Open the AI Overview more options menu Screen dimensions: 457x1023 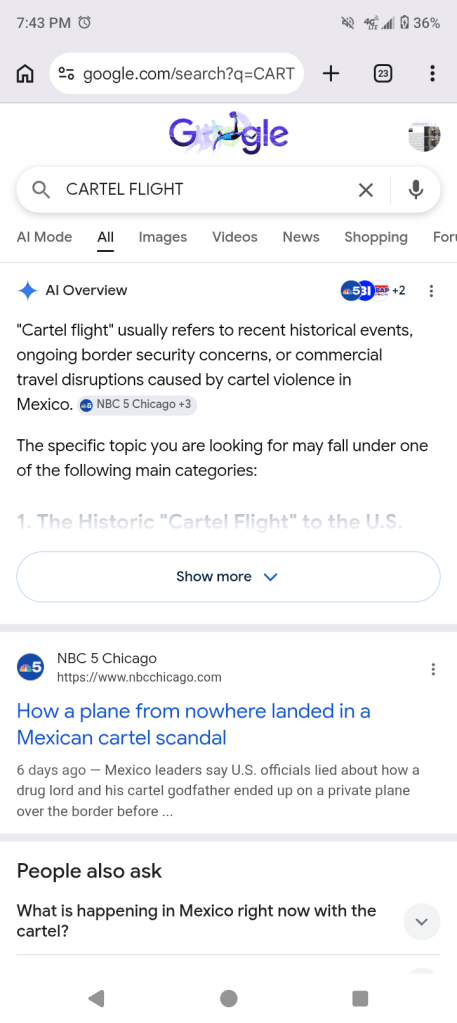[x=431, y=291]
